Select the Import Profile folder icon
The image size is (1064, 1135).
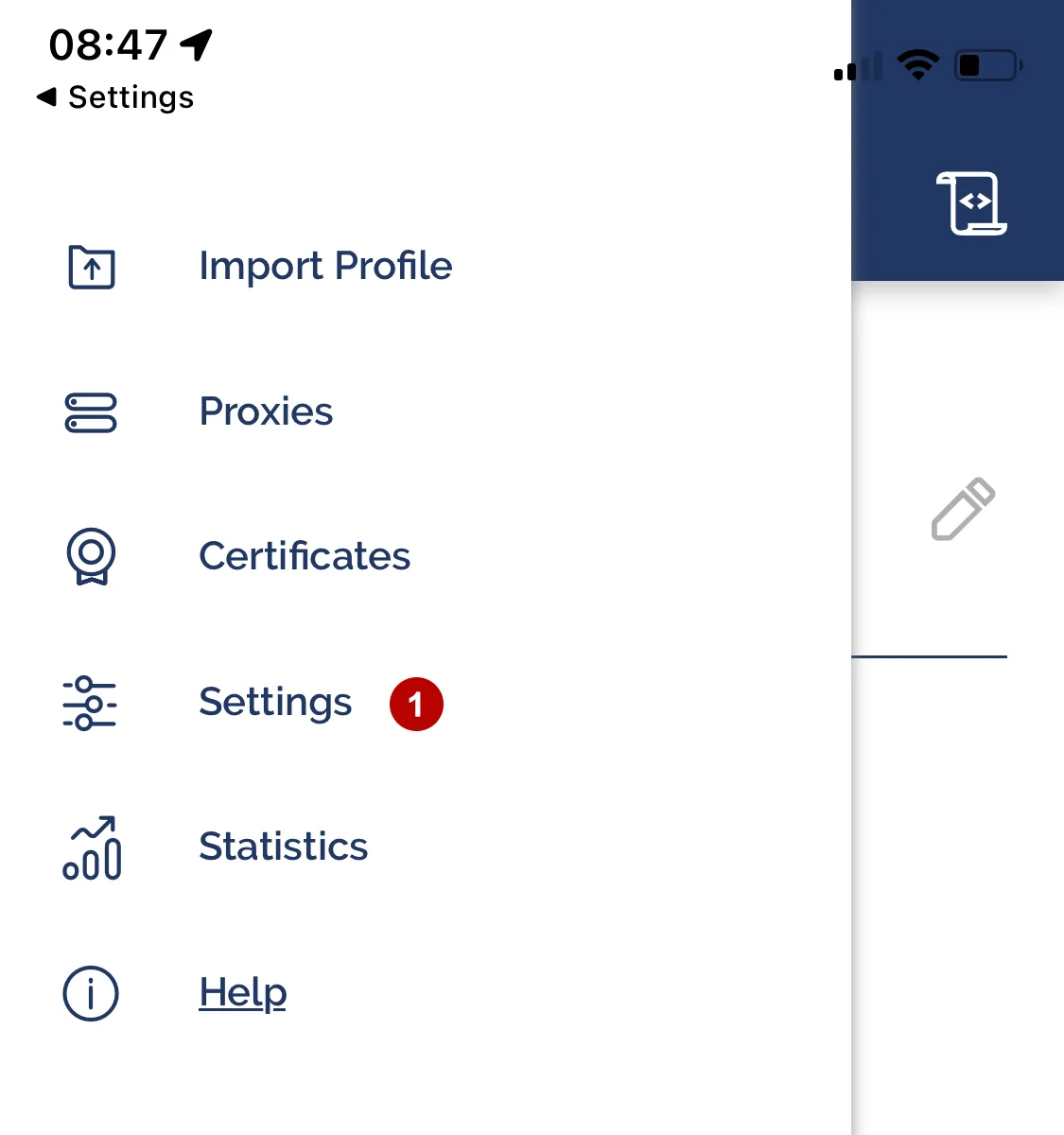(91, 268)
